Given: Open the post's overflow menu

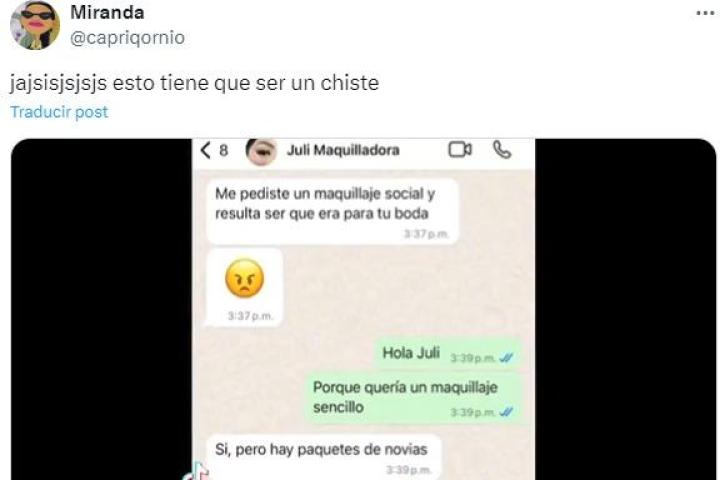Looking at the screenshot, I should [x=704, y=13].
